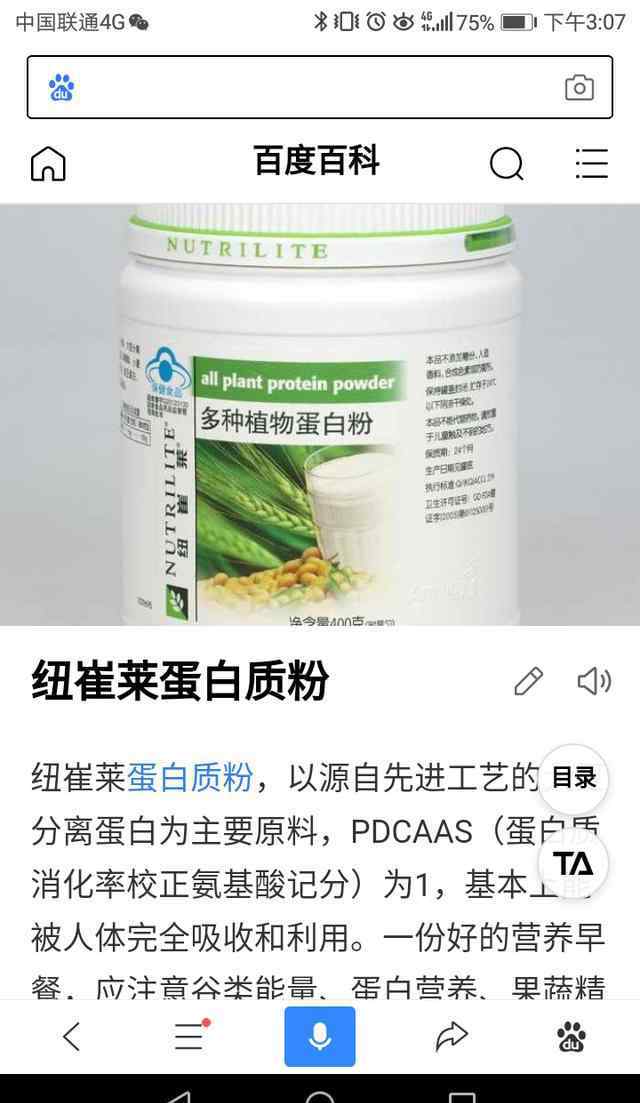Go back with browser back arrow
Image resolution: width=640 pixels, height=1103 pixels.
coord(71,1037)
